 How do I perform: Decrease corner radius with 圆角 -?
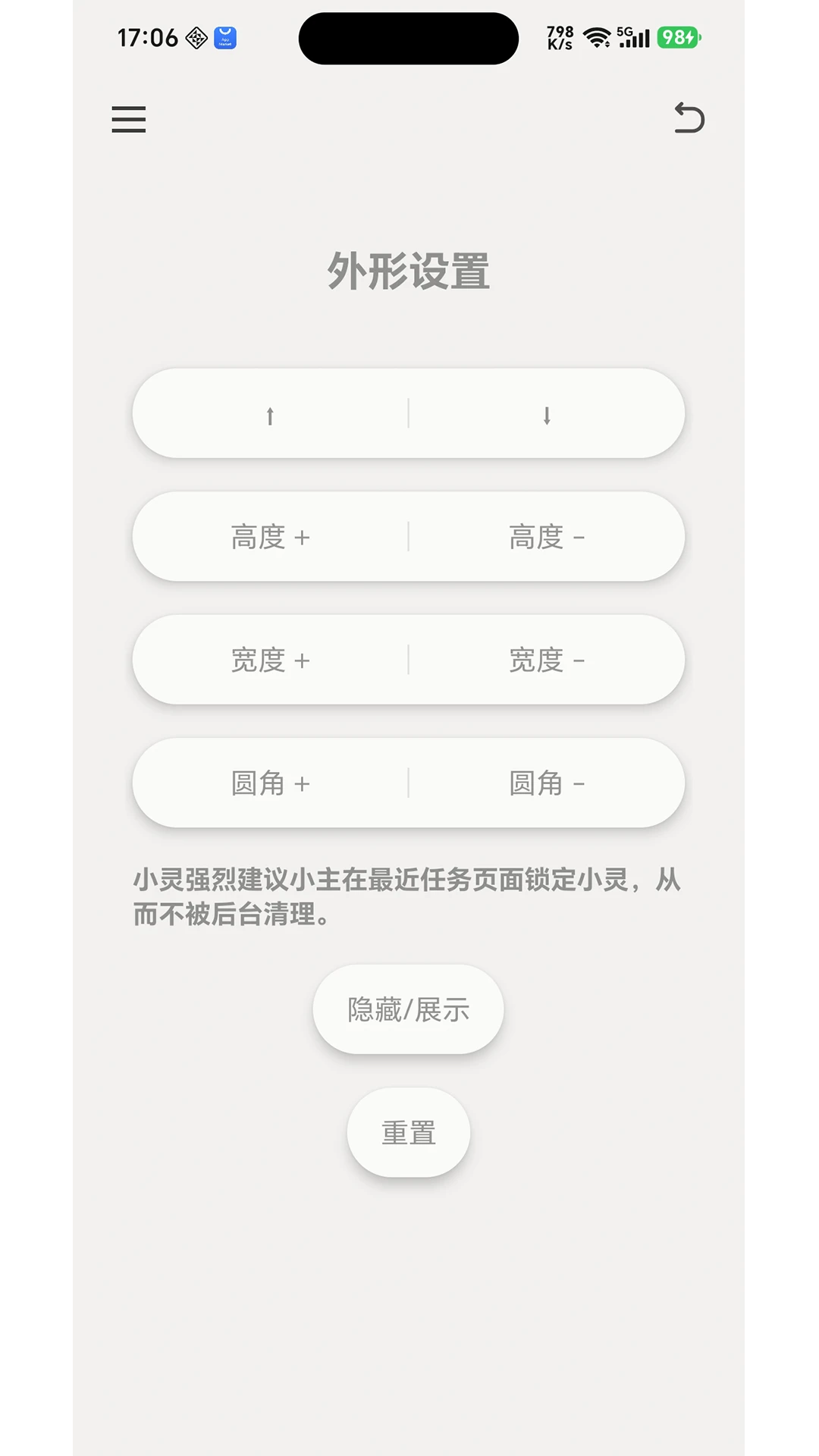tap(547, 783)
